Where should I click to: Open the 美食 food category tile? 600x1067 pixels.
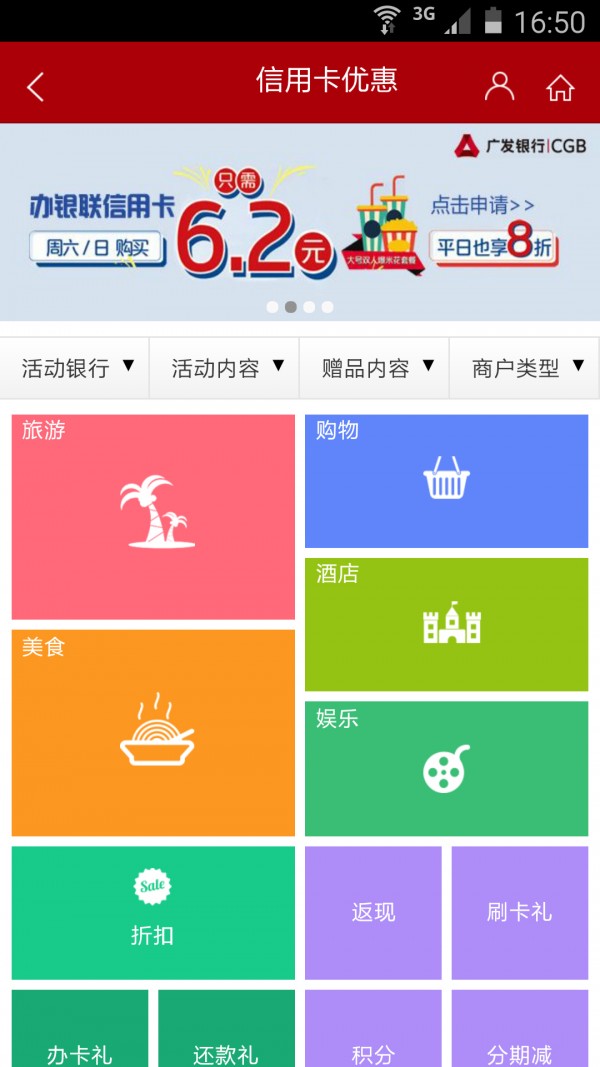153,732
